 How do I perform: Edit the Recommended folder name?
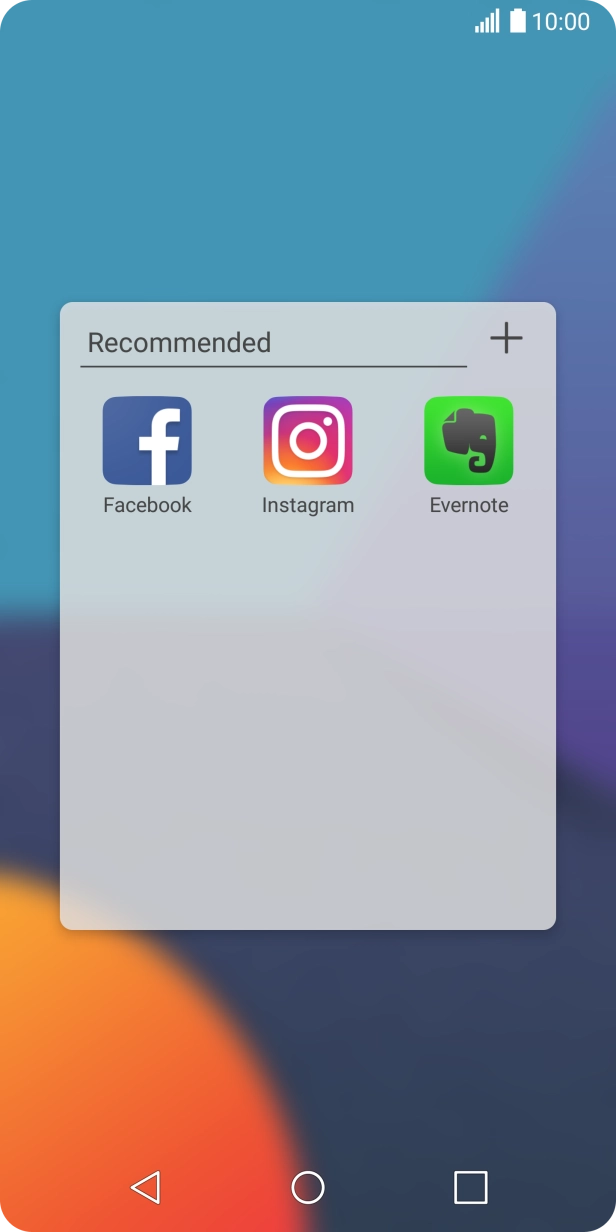pos(272,343)
